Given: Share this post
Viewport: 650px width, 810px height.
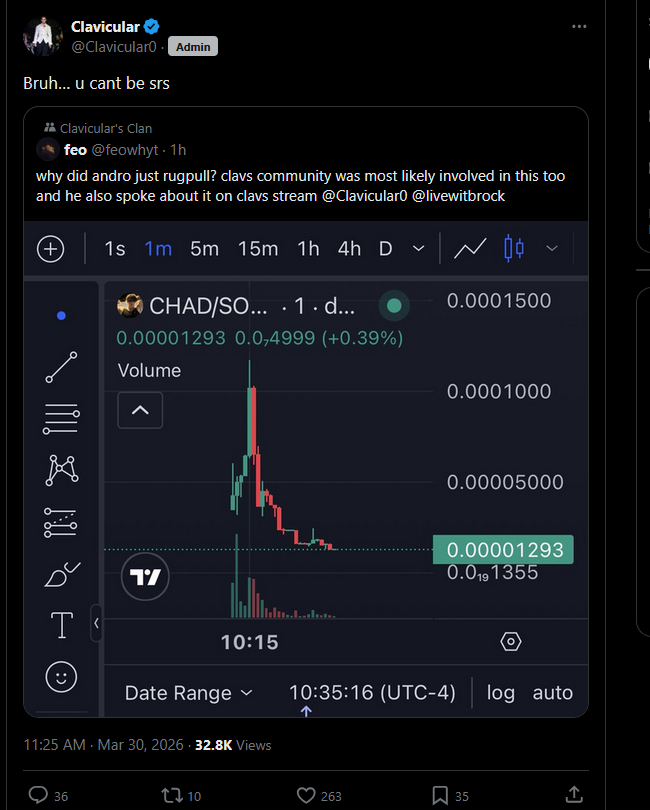Looking at the screenshot, I should pos(574,795).
